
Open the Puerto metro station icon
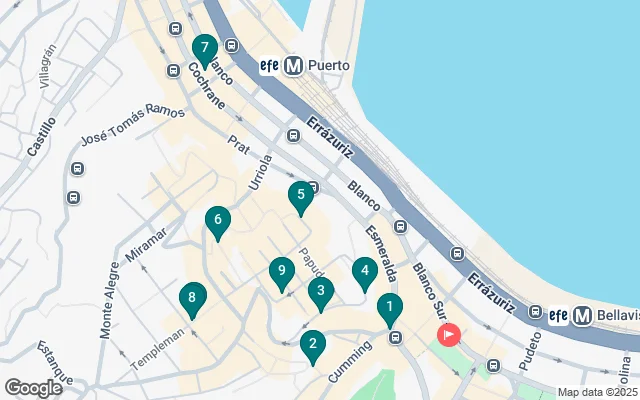pos(293,66)
